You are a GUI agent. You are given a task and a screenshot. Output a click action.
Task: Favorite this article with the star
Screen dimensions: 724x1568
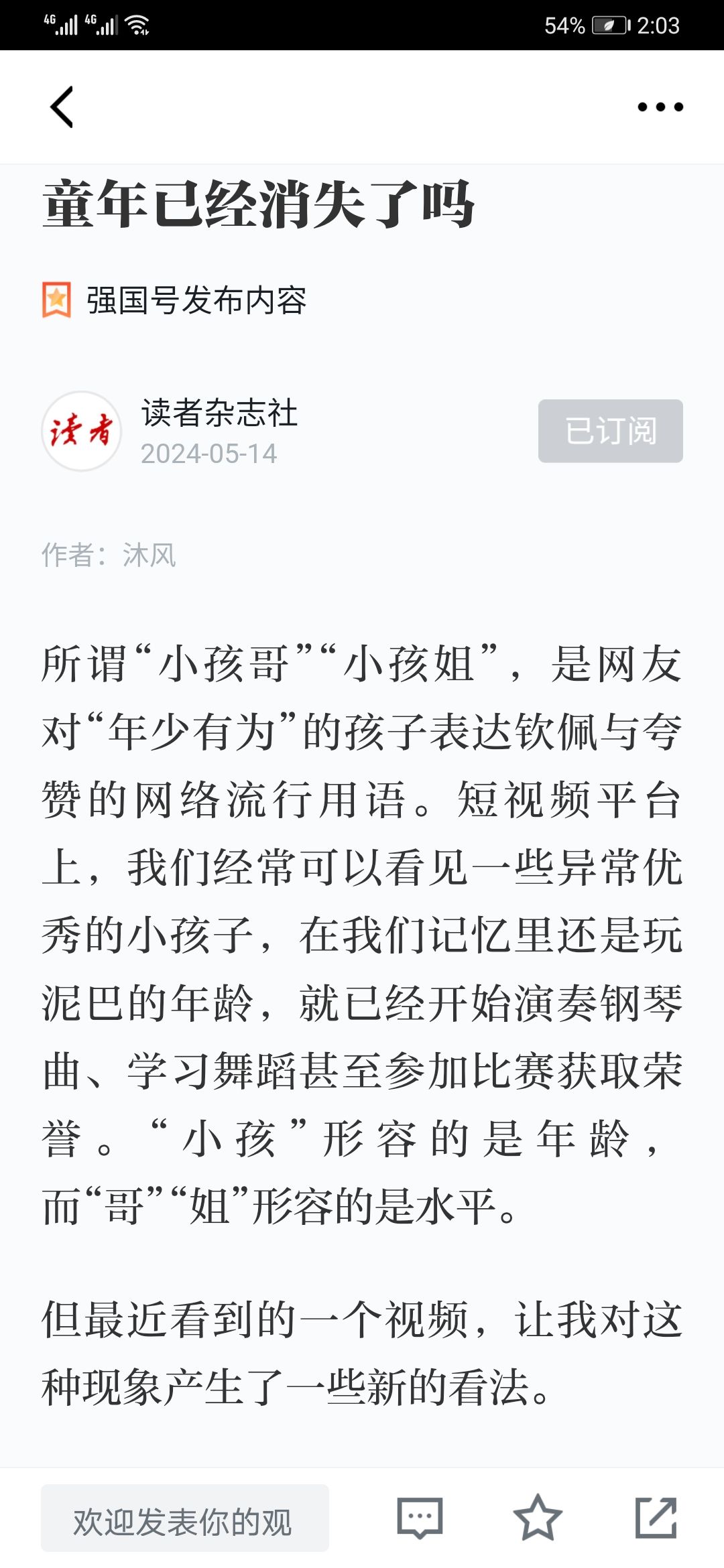point(538,1518)
